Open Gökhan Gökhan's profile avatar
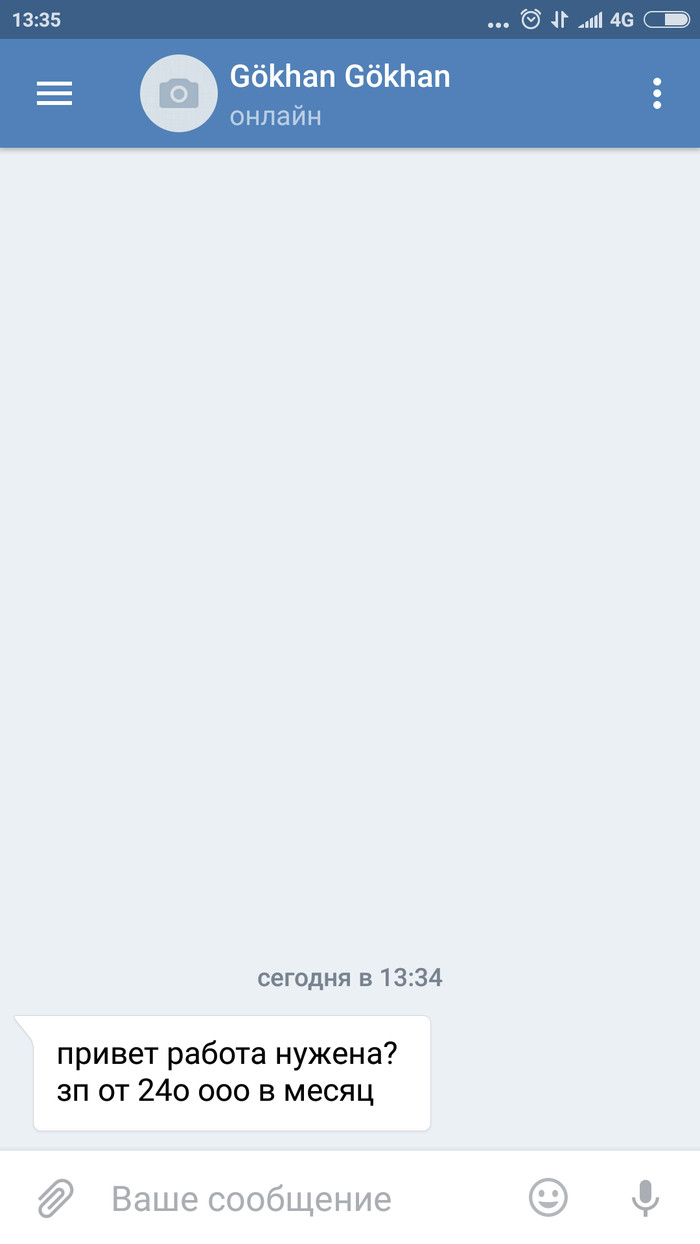 pyautogui.click(x=179, y=94)
